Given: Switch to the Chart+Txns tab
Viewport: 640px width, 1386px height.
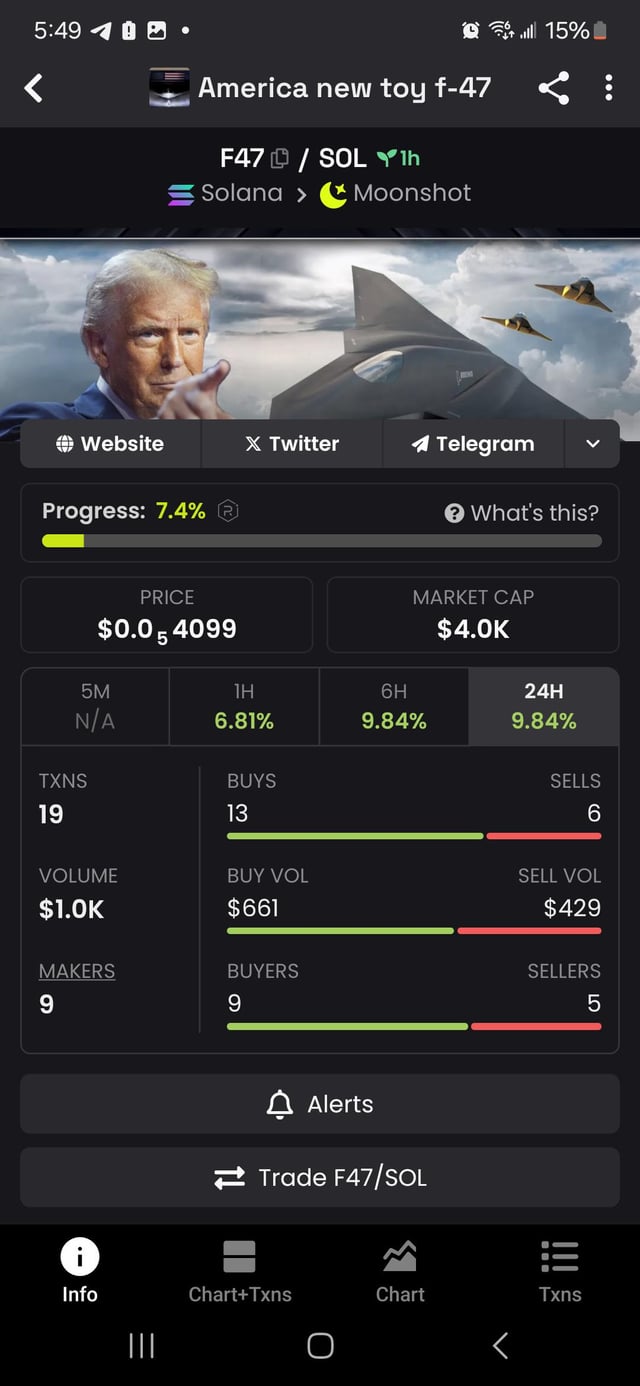Looking at the screenshot, I should coord(240,1270).
